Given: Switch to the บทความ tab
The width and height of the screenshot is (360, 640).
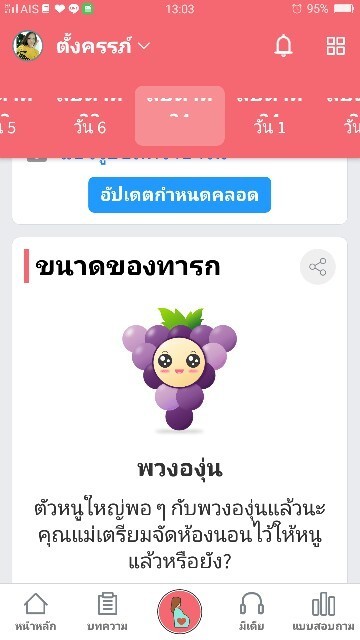Looking at the screenshot, I should (x=107, y=611).
